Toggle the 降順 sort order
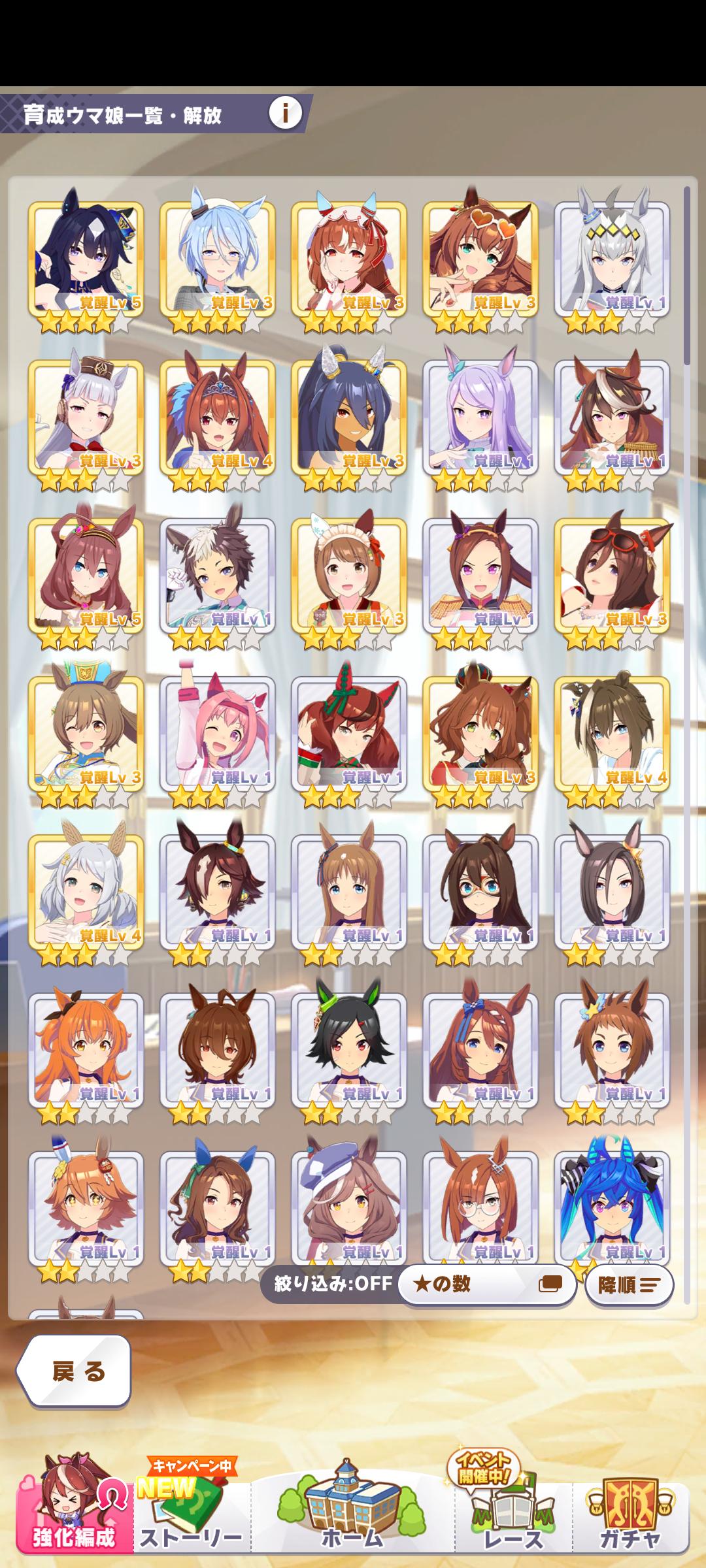The height and width of the screenshot is (1568, 706). (629, 1285)
